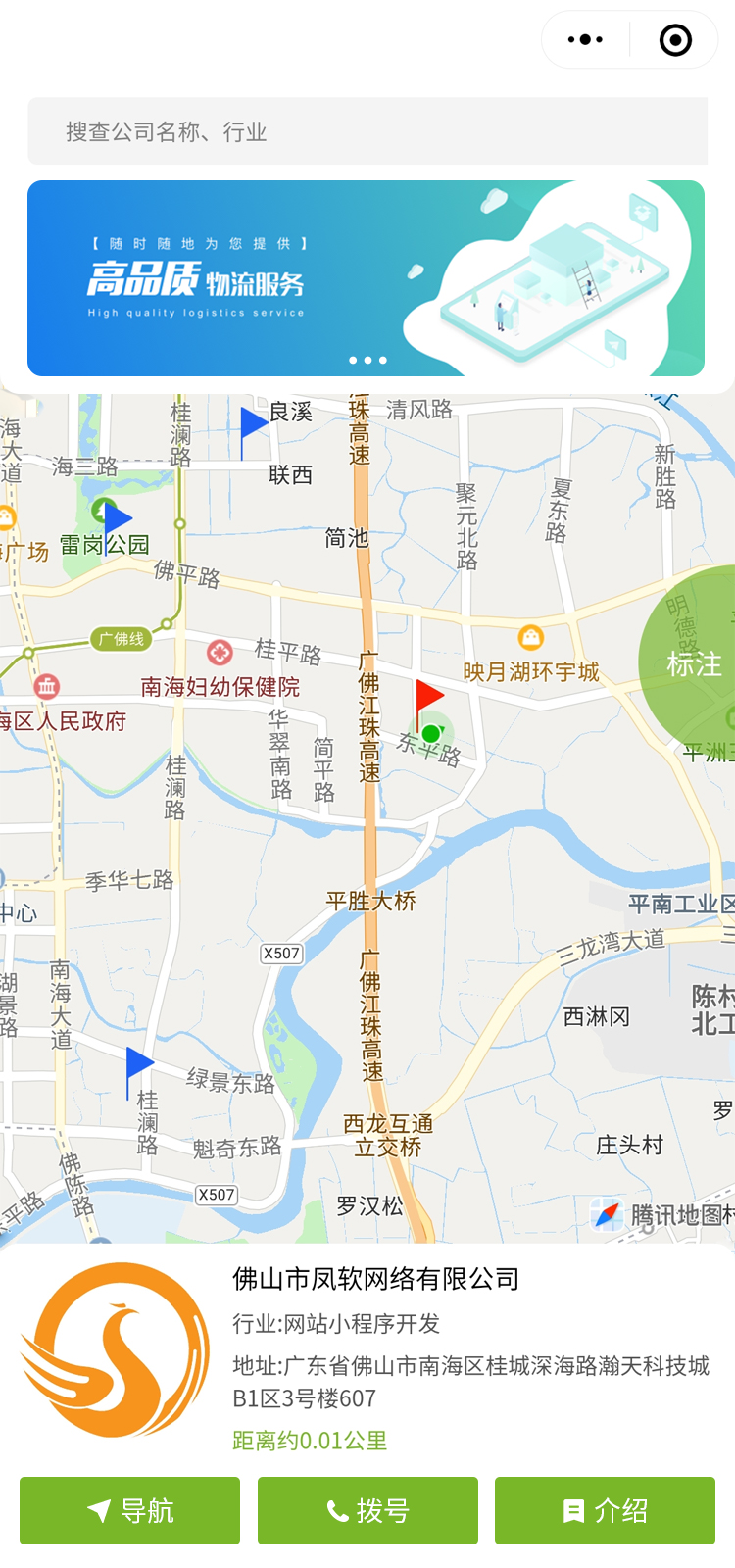Screen dimensions: 735x1568
Task: Tap the green 标注 circle button
Action: click(x=694, y=663)
